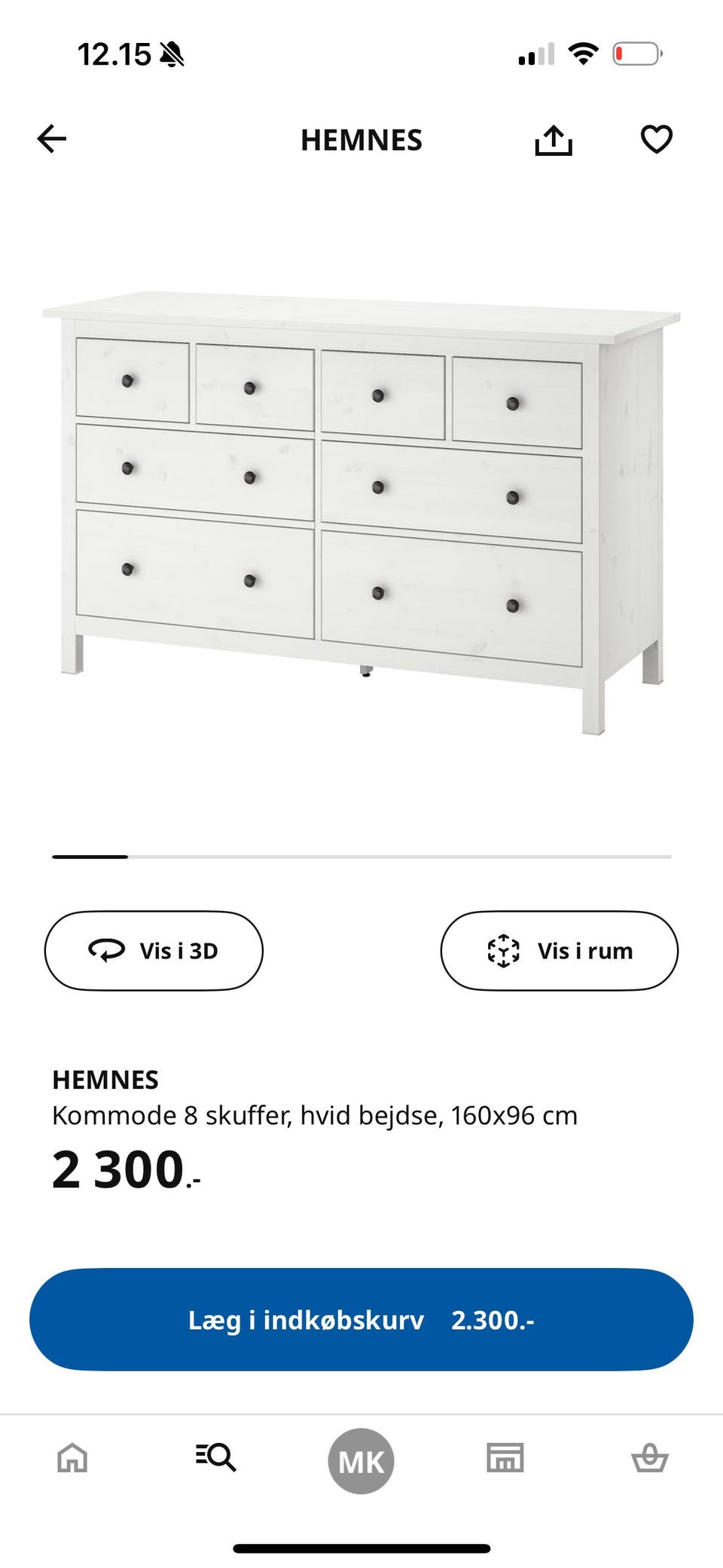Open the Vis i rum view
Image resolution: width=723 pixels, height=1568 pixels.
tap(559, 950)
